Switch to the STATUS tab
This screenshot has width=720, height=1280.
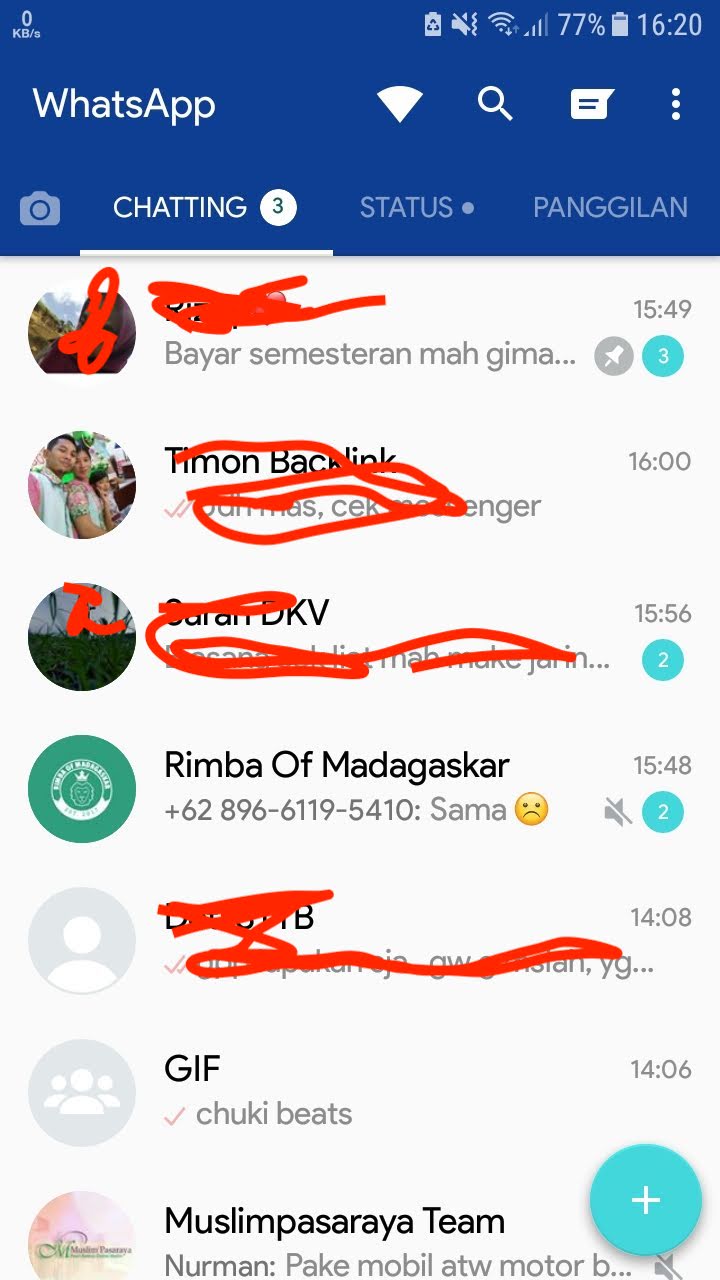[x=416, y=208]
